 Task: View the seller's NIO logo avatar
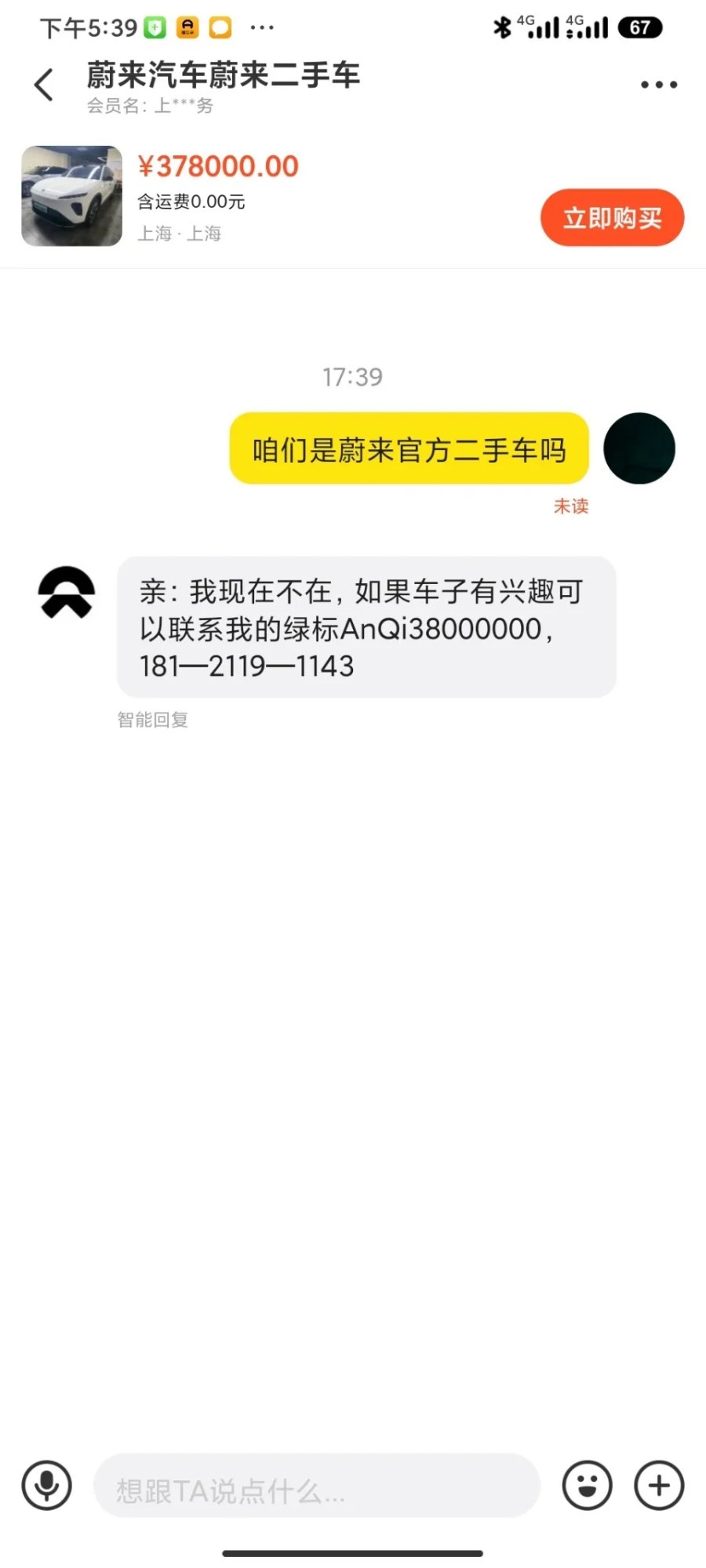point(67,593)
